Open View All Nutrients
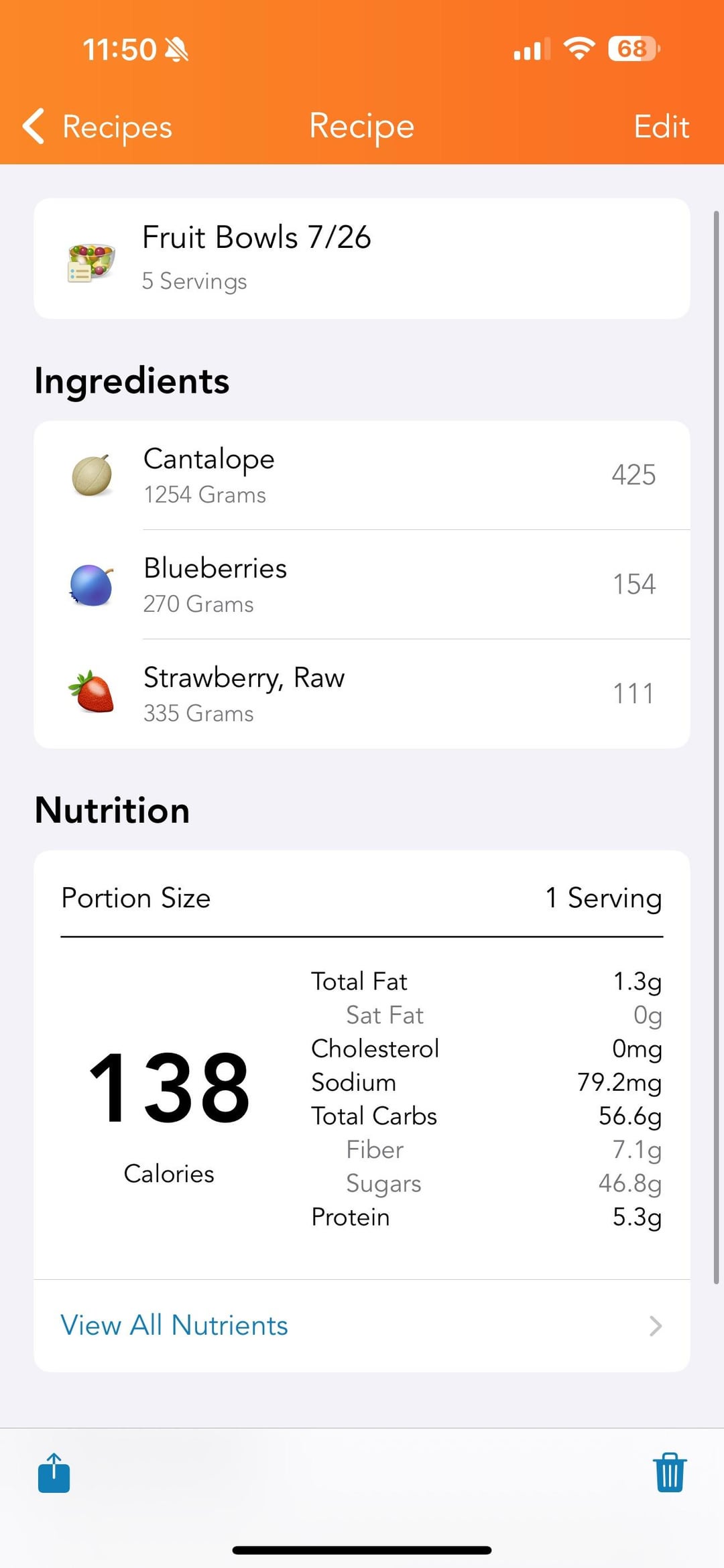724x1568 pixels. click(x=362, y=1325)
